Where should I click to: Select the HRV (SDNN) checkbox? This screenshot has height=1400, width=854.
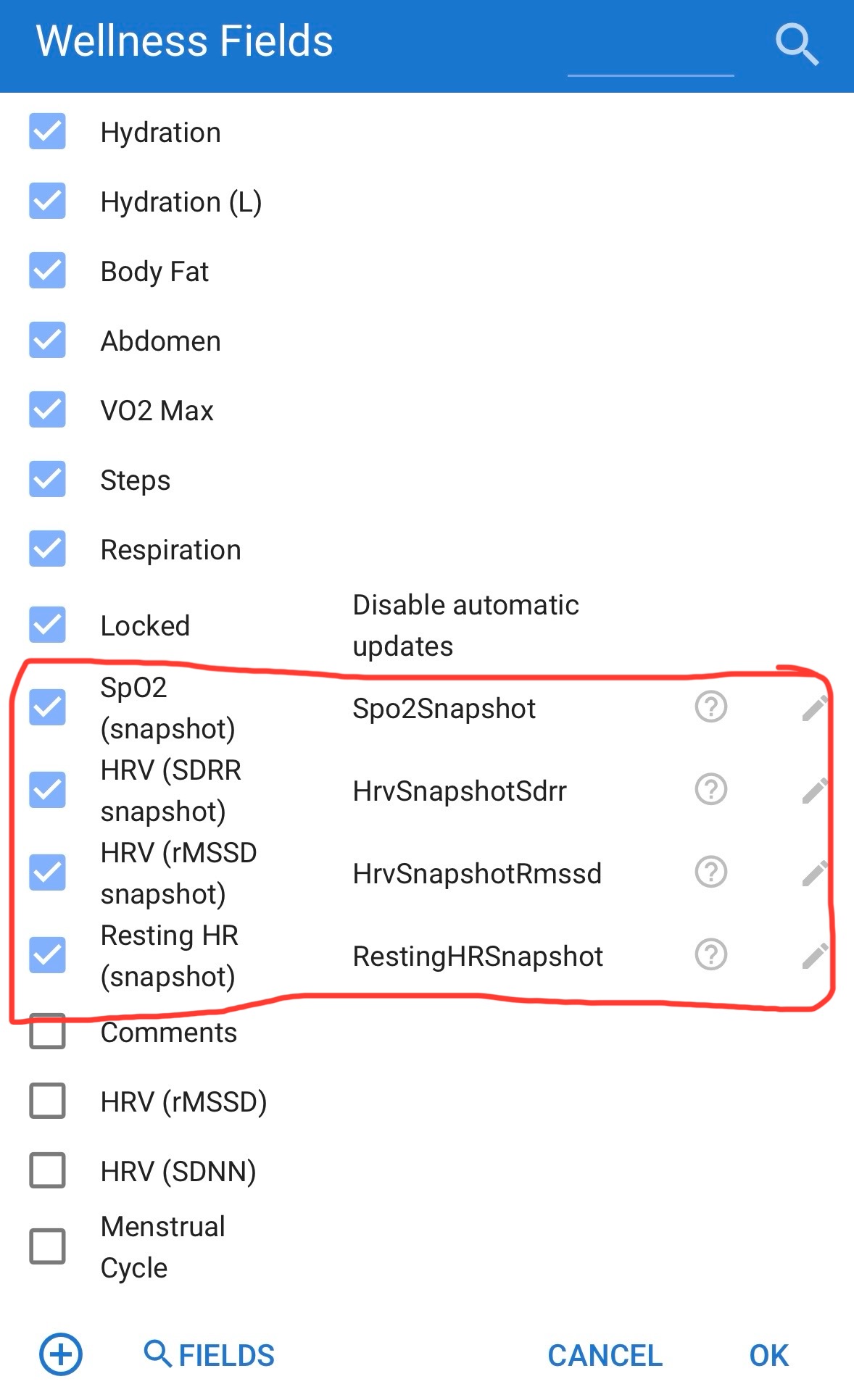48,1170
